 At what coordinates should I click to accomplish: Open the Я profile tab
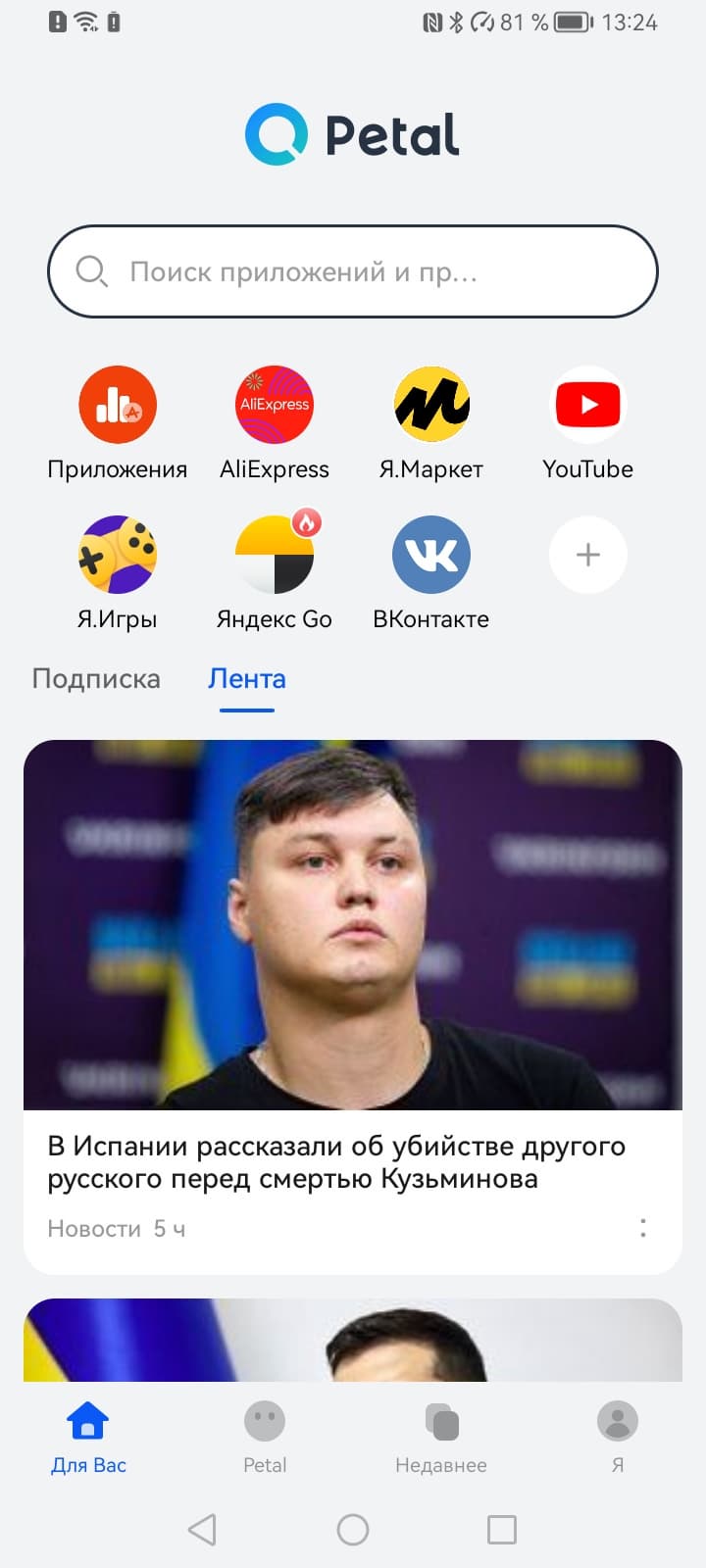pos(618,1437)
